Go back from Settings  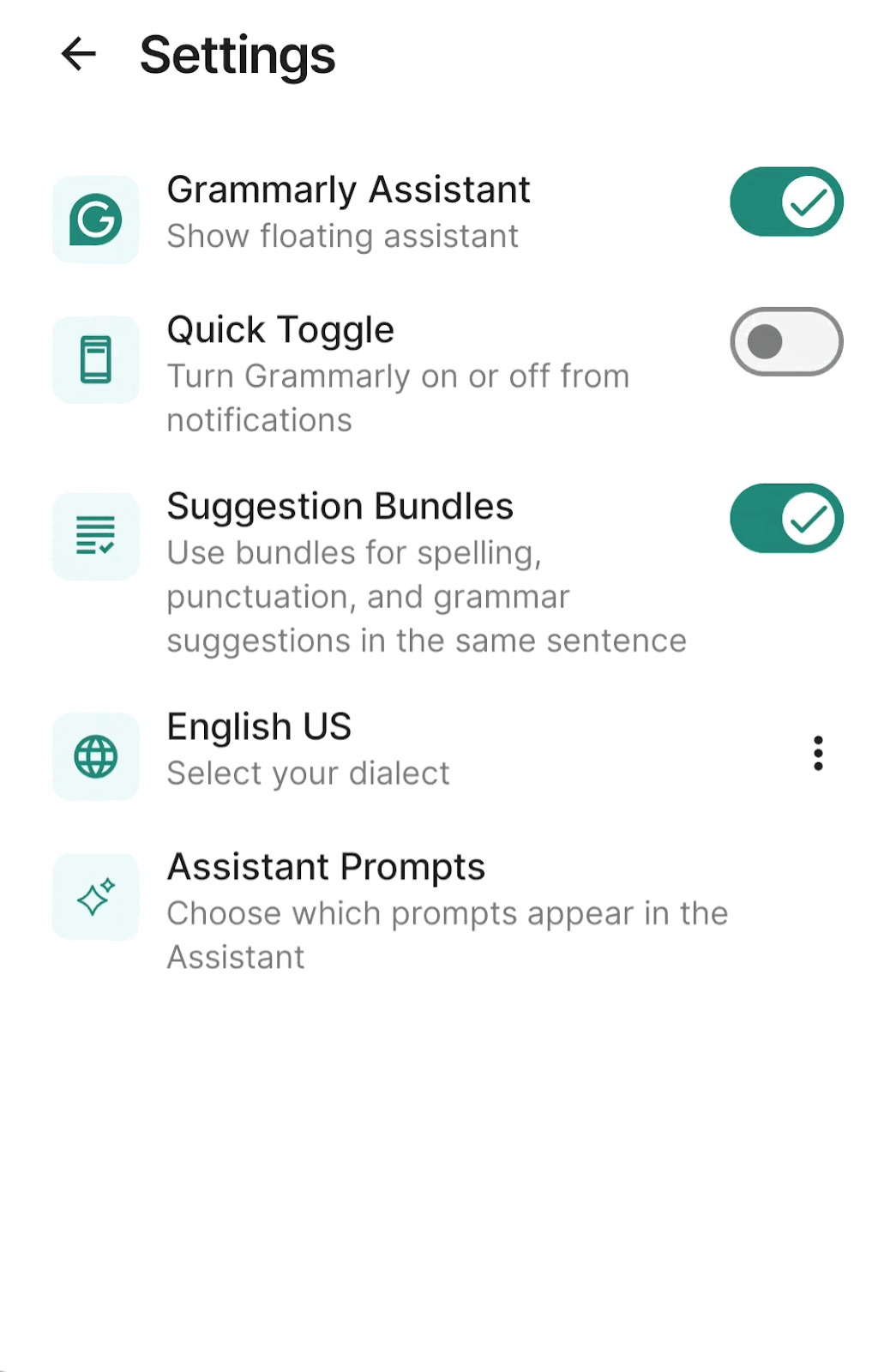[x=78, y=55]
